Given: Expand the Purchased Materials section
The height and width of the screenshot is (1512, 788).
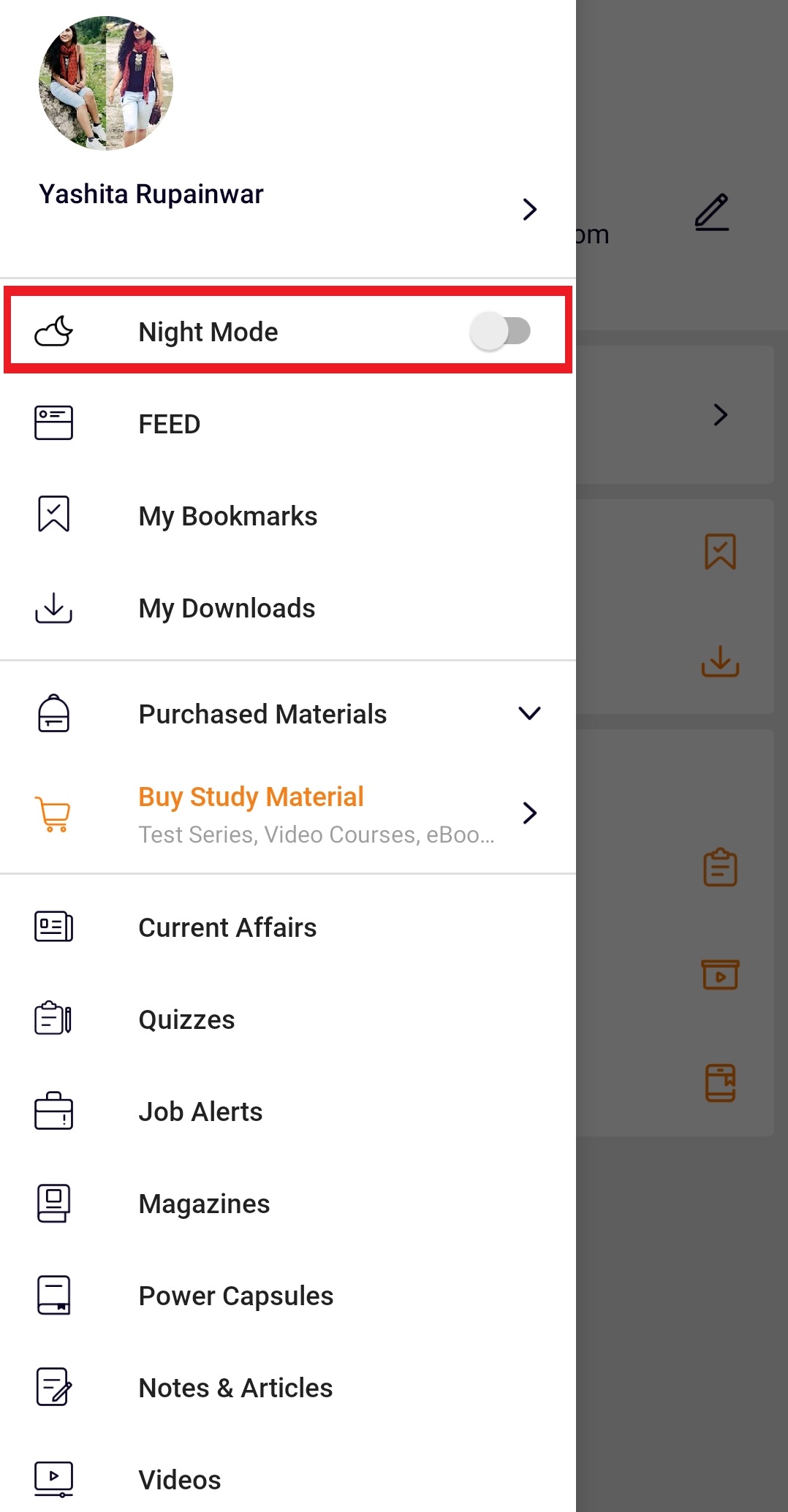Looking at the screenshot, I should click(x=288, y=714).
